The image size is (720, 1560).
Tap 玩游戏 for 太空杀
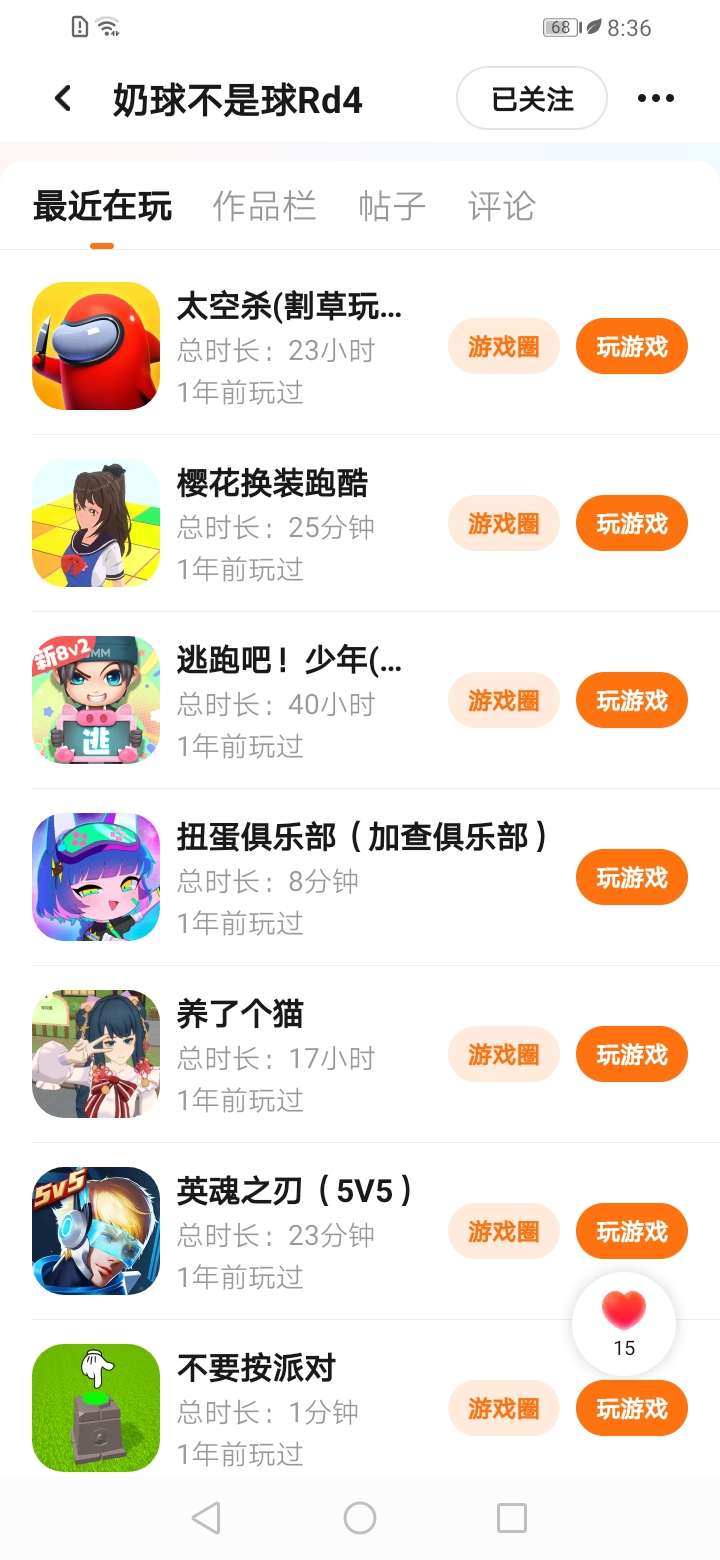[631, 346]
